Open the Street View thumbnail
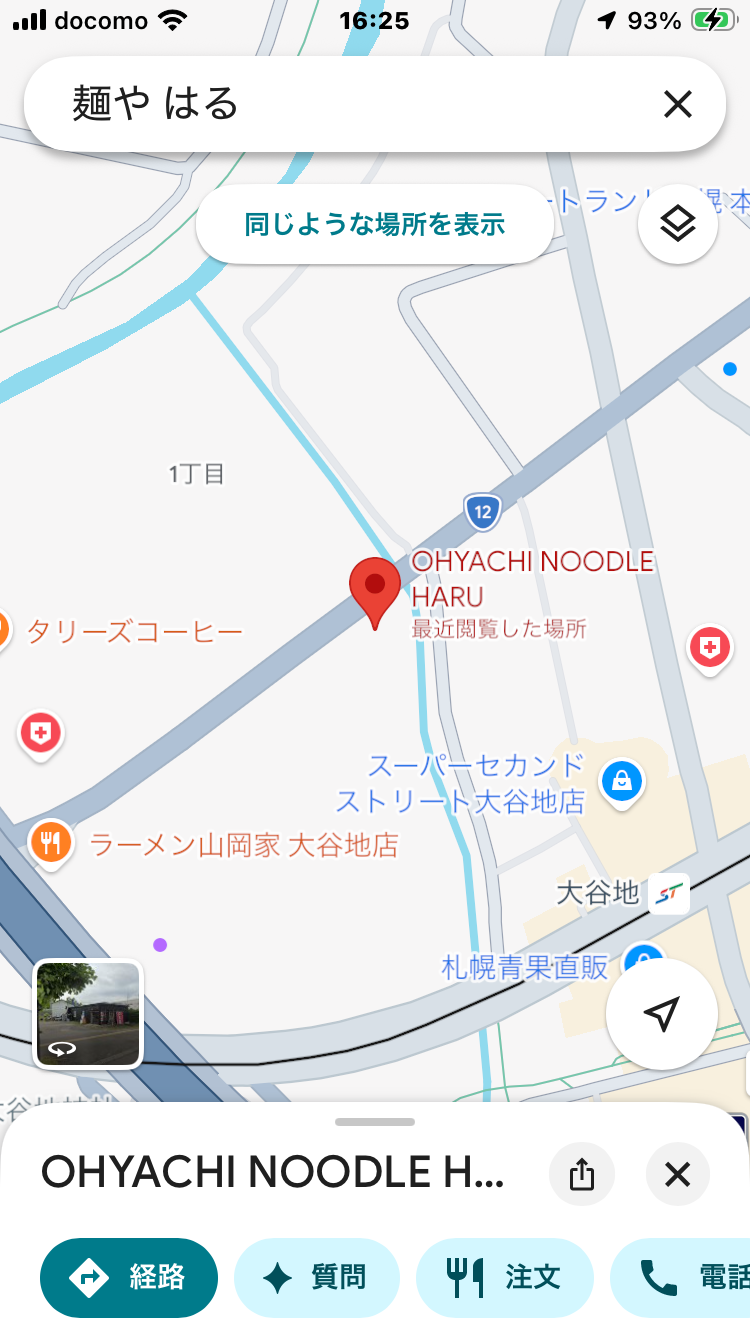Viewport: 750px width, 1334px height. pos(88,1014)
